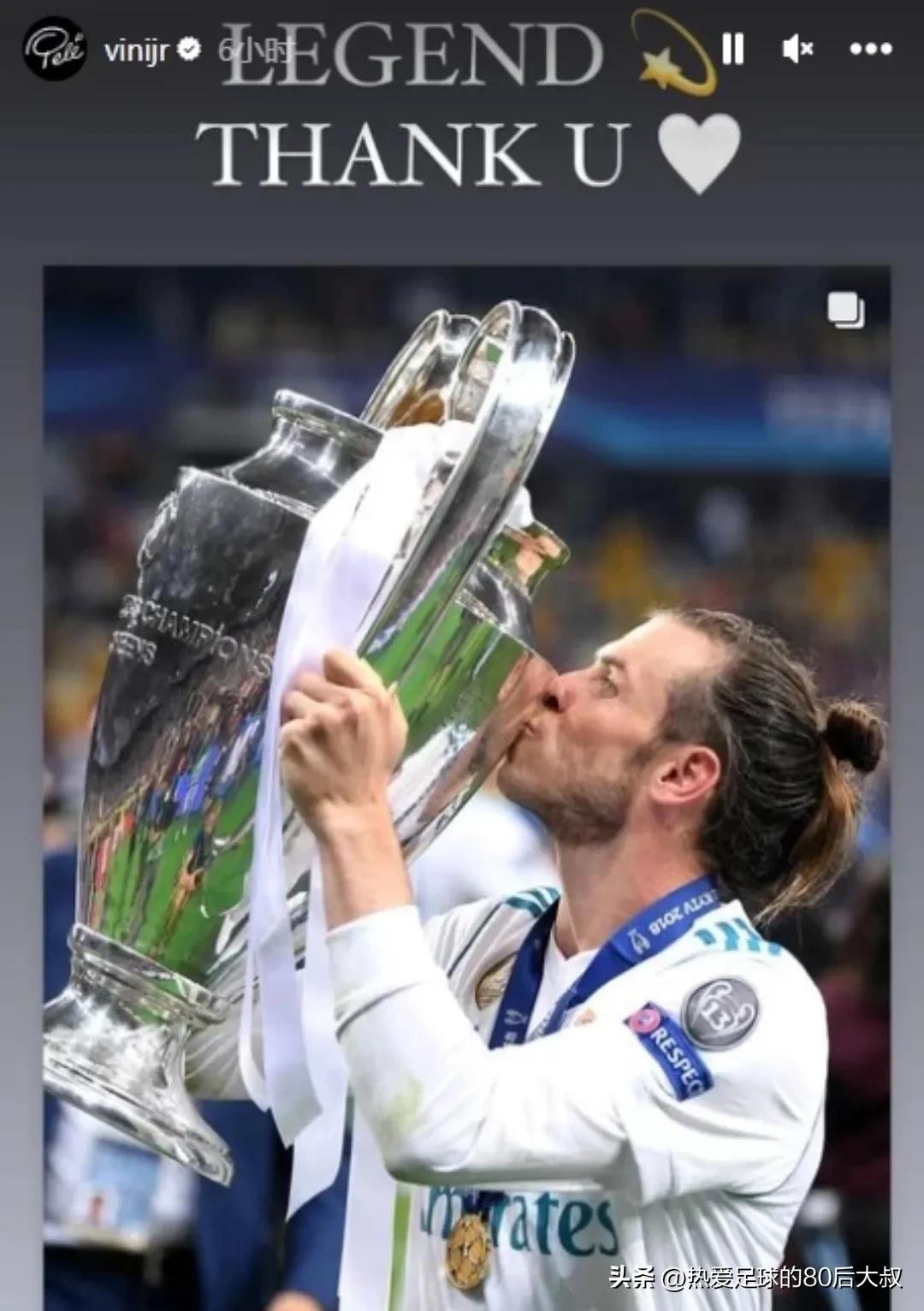Open vinijr's profile picture
924x1311 pixels.
pyautogui.click(x=55, y=49)
